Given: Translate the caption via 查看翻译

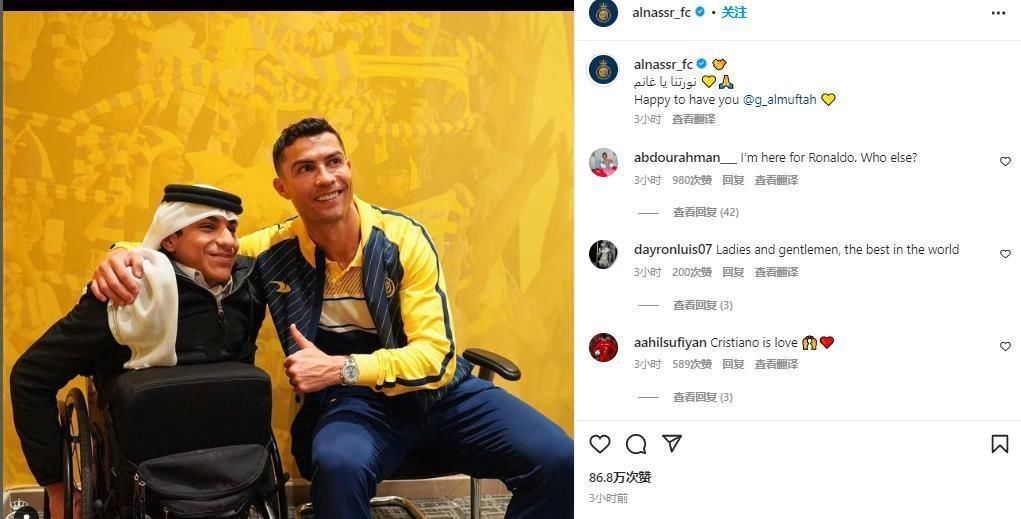Looking at the screenshot, I should click(693, 119).
